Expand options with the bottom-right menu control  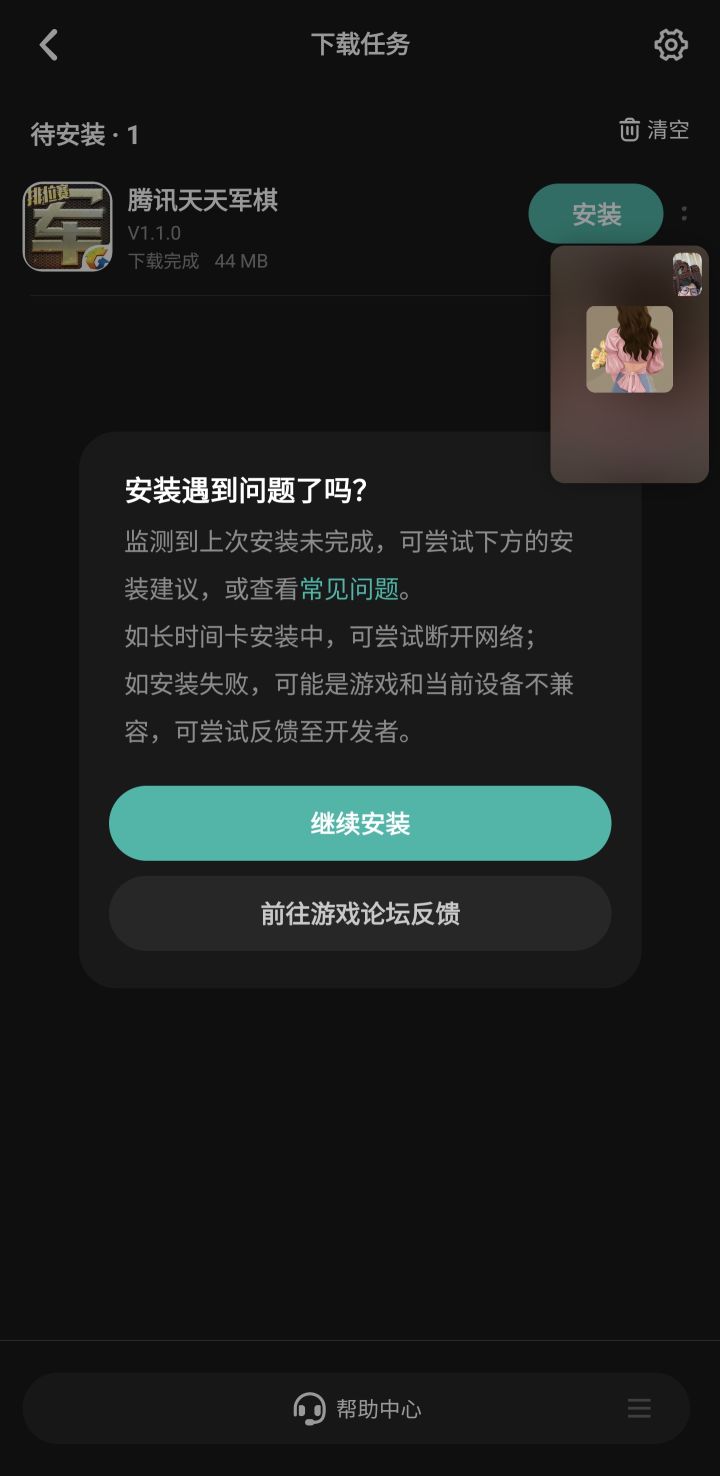[639, 1408]
